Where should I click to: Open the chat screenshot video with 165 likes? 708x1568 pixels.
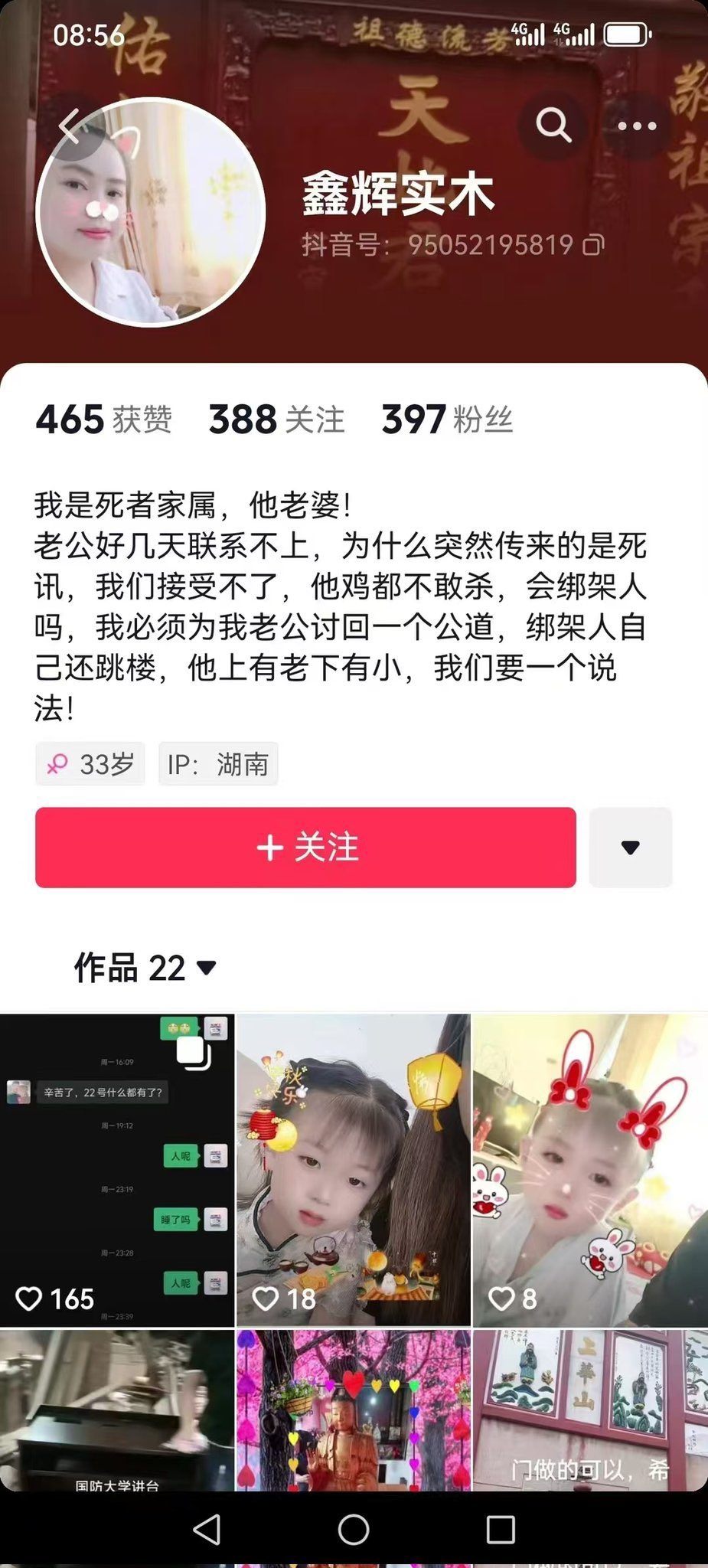coord(116,1170)
